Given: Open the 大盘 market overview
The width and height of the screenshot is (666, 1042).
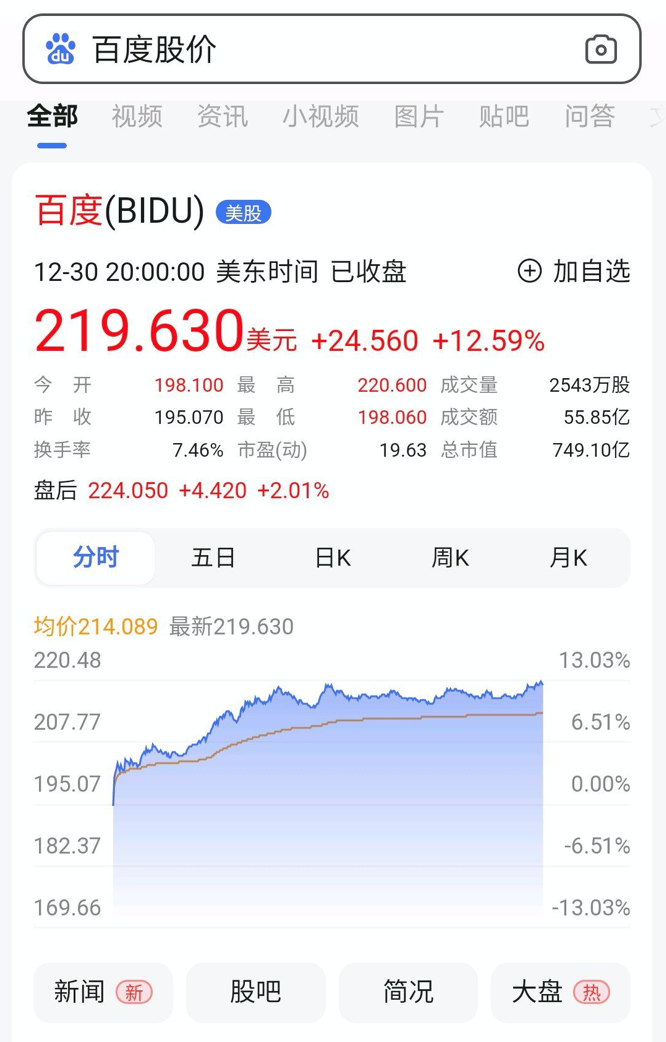Looking at the screenshot, I should tap(561, 992).
